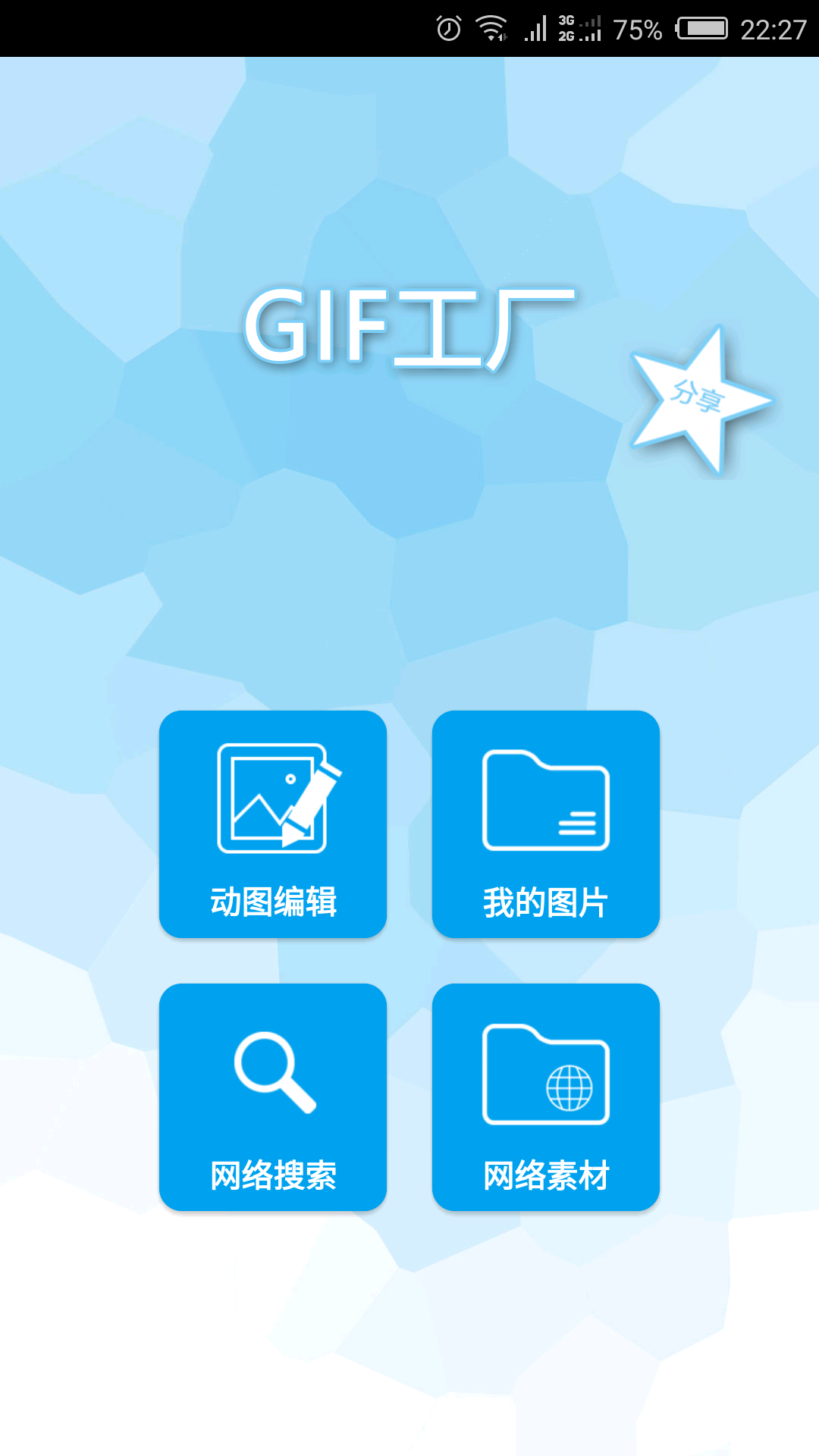The height and width of the screenshot is (1456, 819).
Task: Tap the 我的图片 text label
Action: (x=546, y=901)
